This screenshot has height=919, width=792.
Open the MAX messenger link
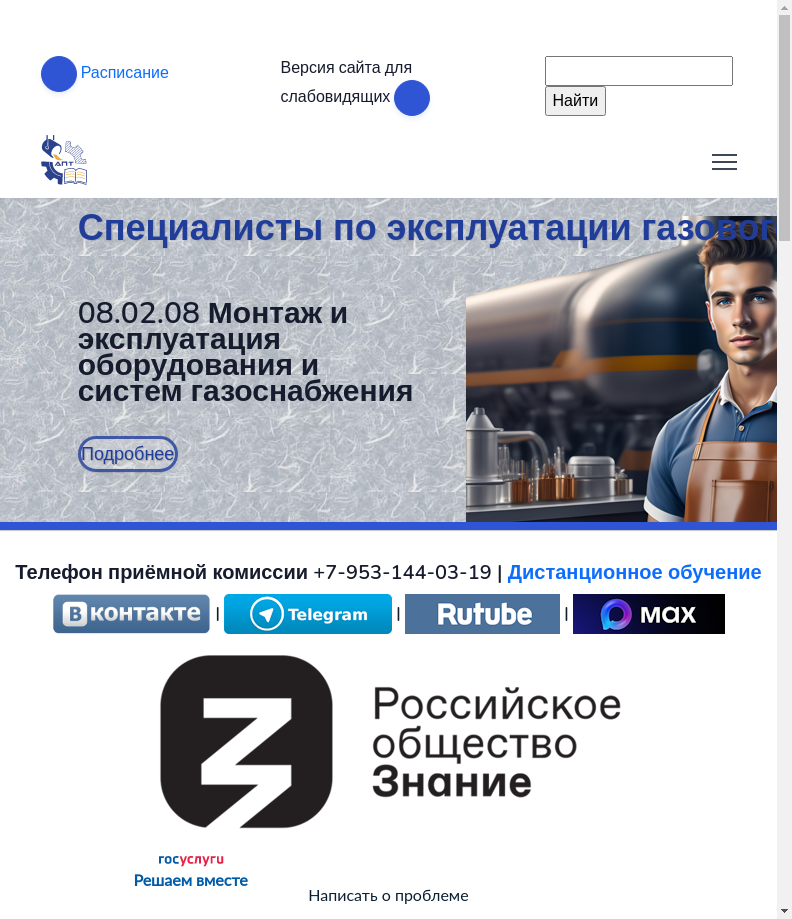click(x=648, y=614)
